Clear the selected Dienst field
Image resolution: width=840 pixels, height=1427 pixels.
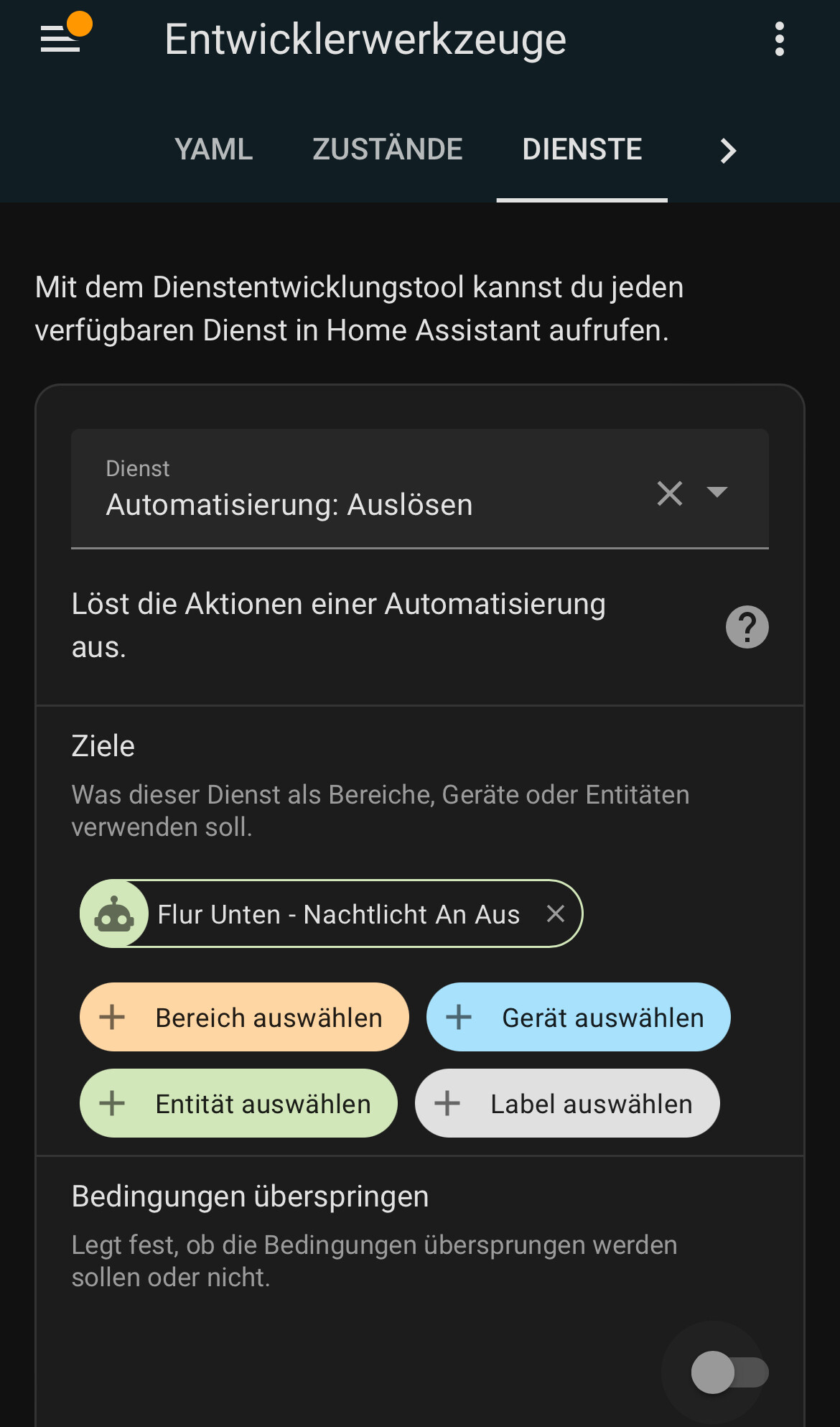point(669,493)
